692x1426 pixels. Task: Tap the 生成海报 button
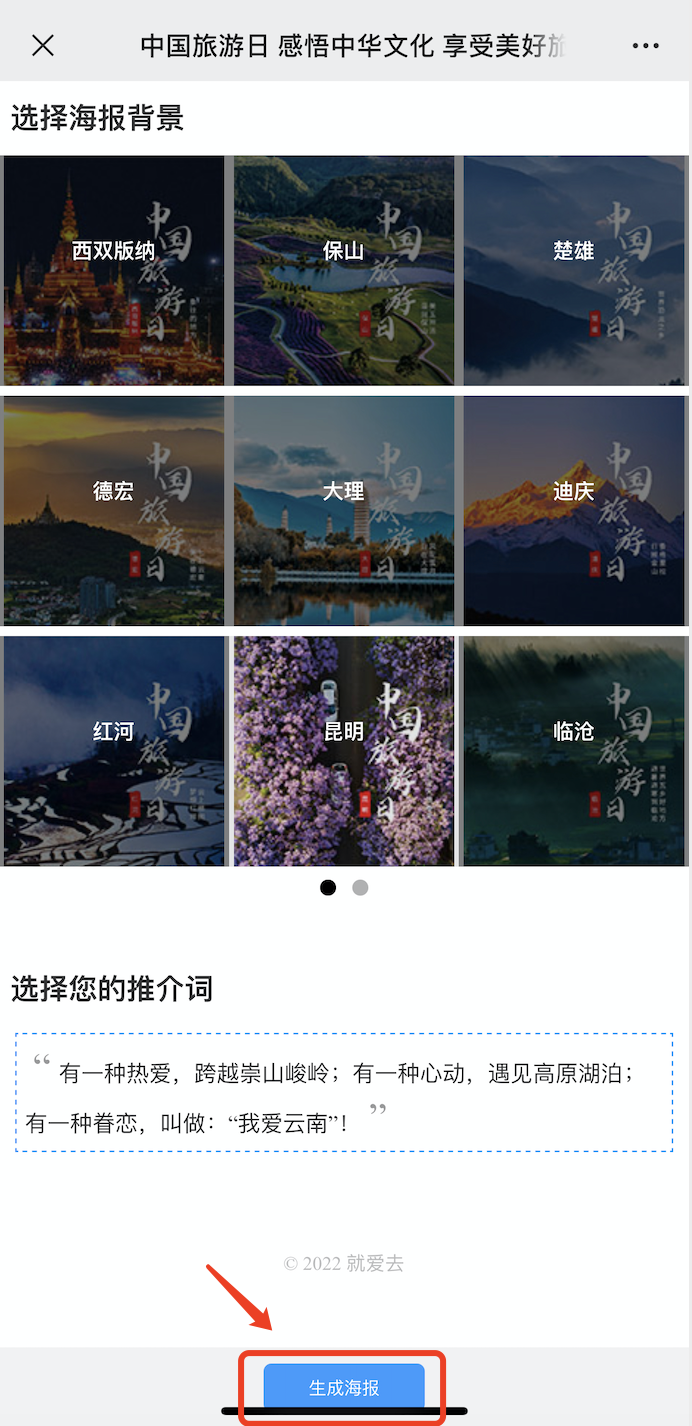tap(344, 1388)
